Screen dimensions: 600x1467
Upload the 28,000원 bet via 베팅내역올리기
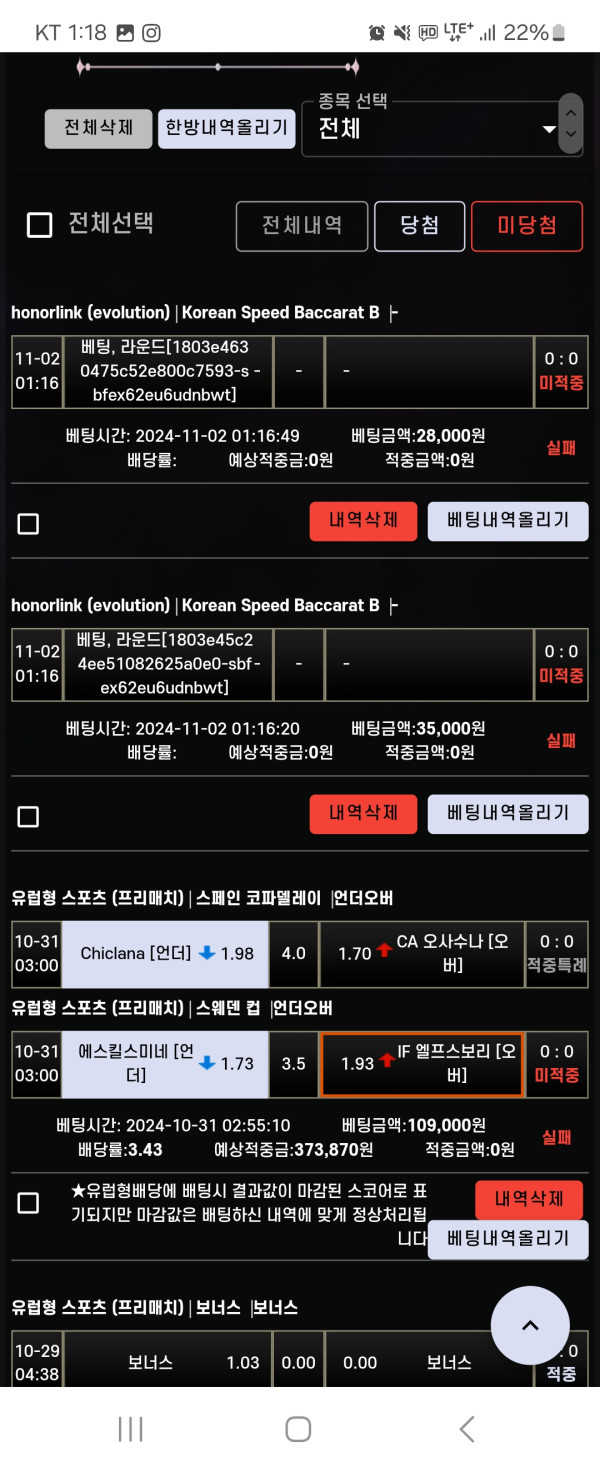[x=508, y=521]
